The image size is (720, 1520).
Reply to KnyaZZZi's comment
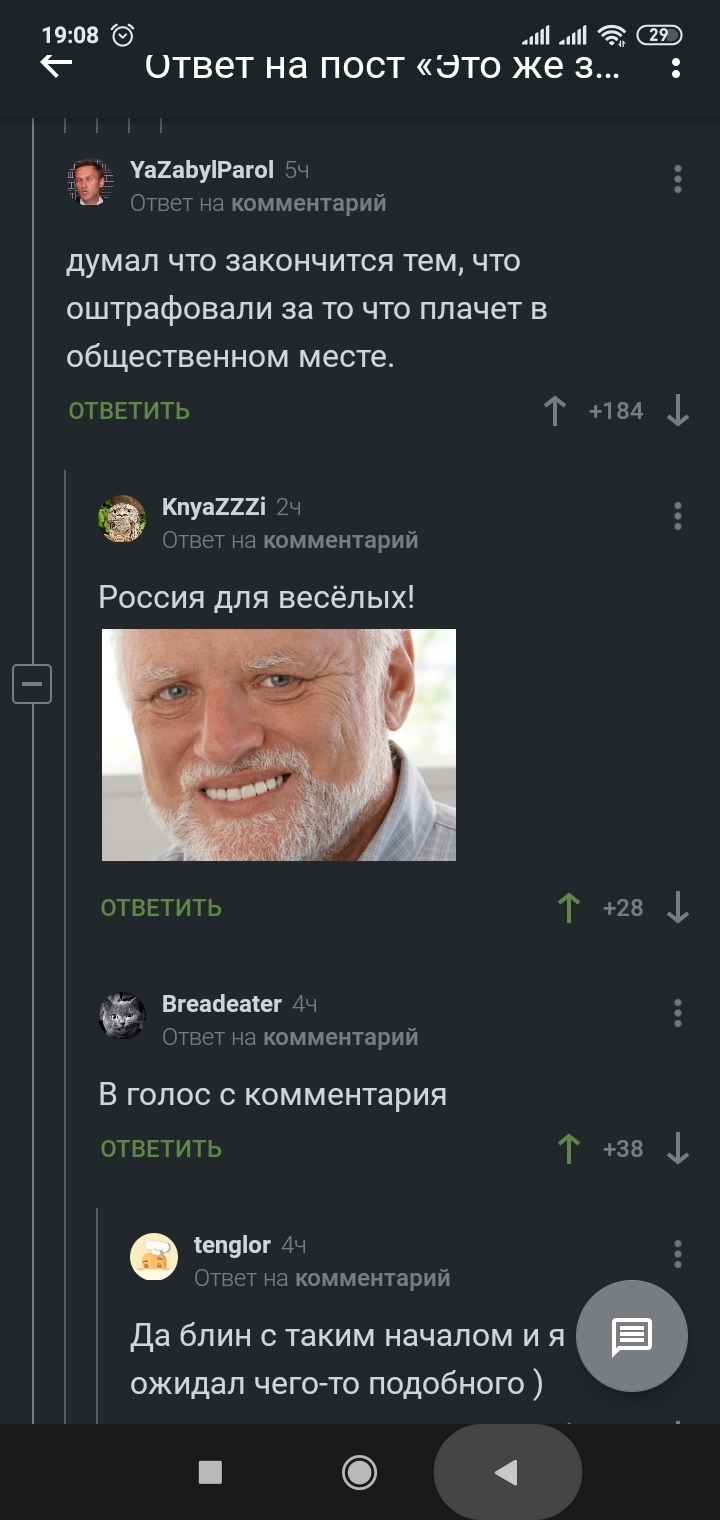click(x=161, y=908)
